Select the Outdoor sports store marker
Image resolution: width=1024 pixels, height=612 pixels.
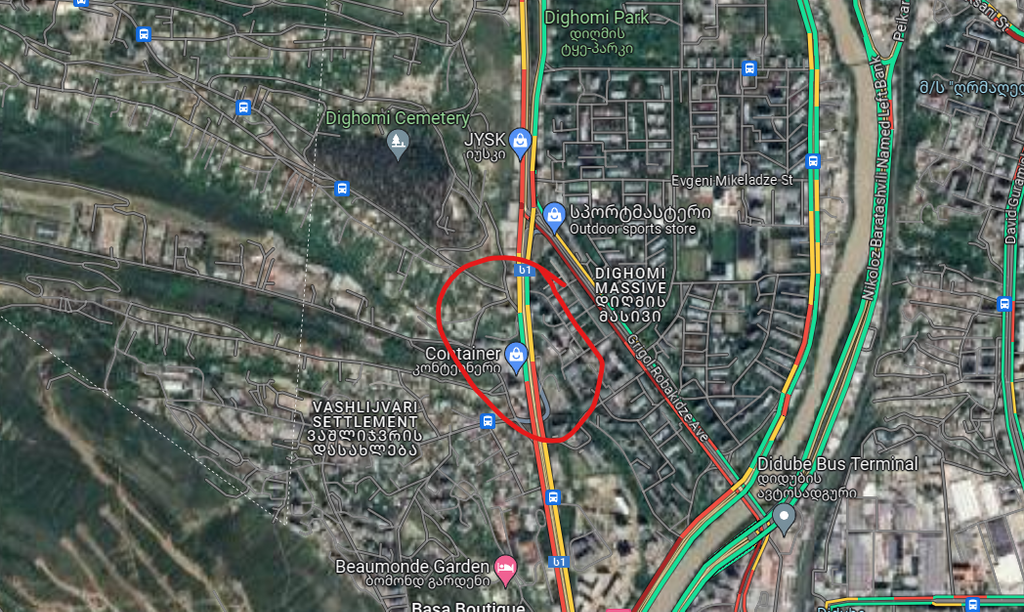click(554, 214)
